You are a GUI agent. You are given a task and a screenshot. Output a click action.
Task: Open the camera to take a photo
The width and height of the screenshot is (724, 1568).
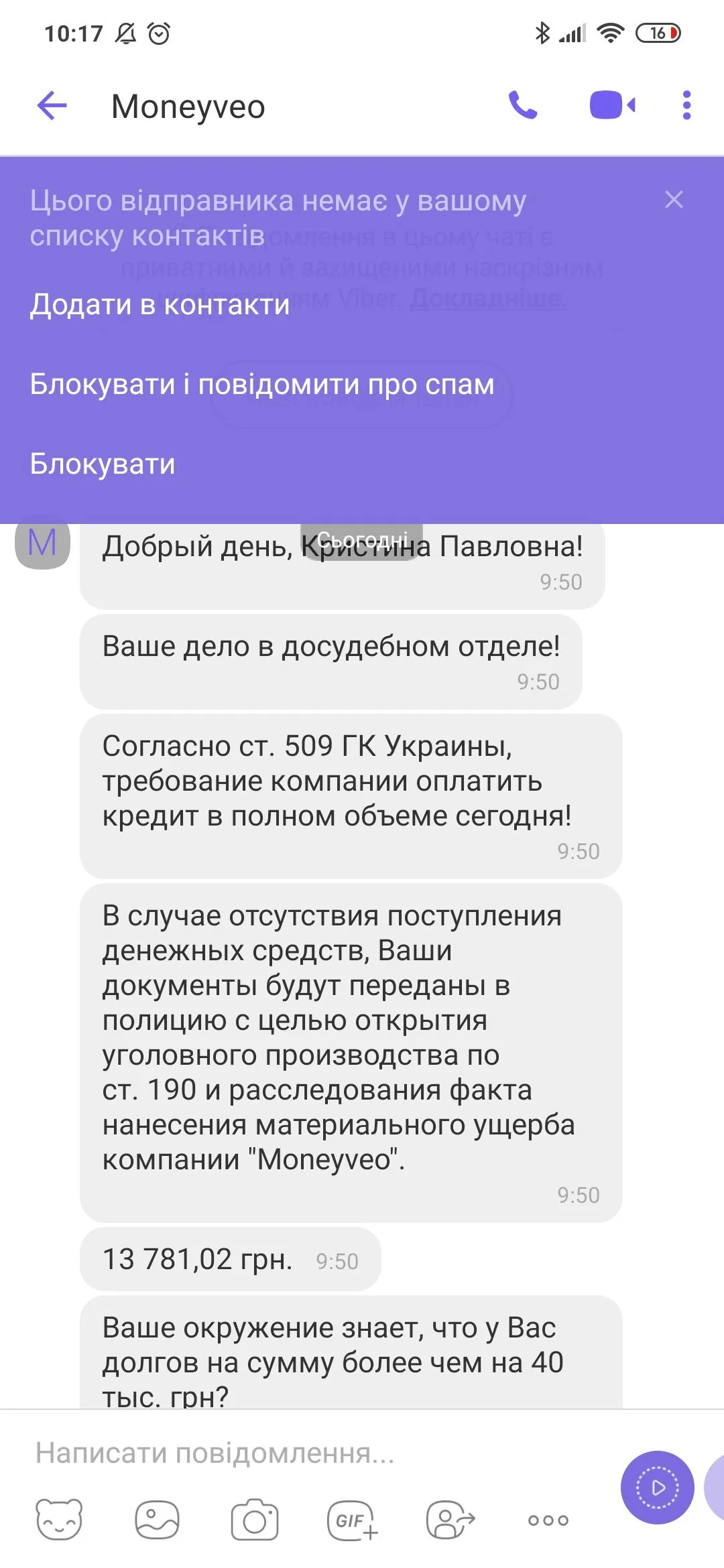coord(255,1520)
